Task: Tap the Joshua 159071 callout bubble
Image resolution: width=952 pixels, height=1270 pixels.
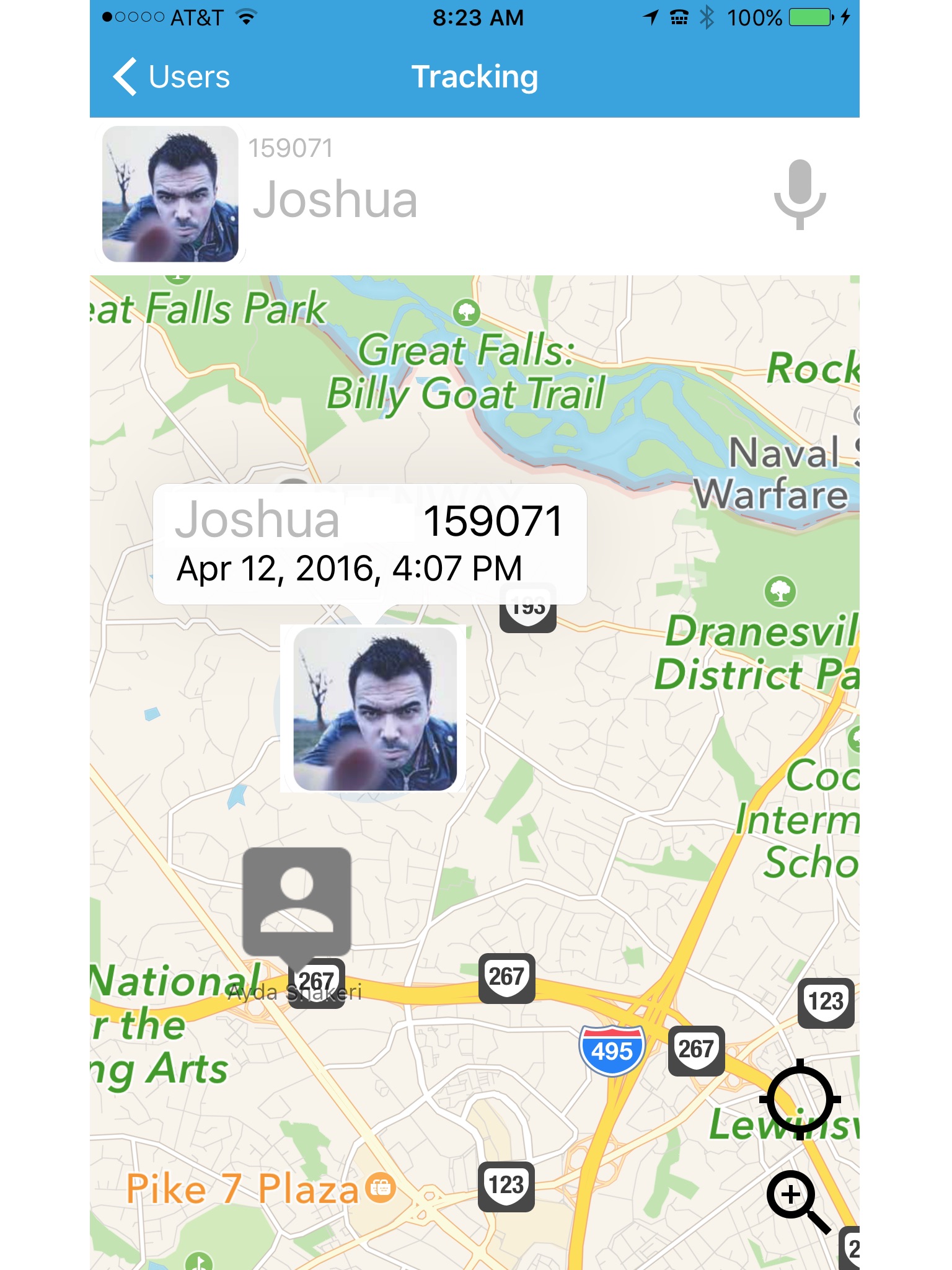Action: coord(369,544)
